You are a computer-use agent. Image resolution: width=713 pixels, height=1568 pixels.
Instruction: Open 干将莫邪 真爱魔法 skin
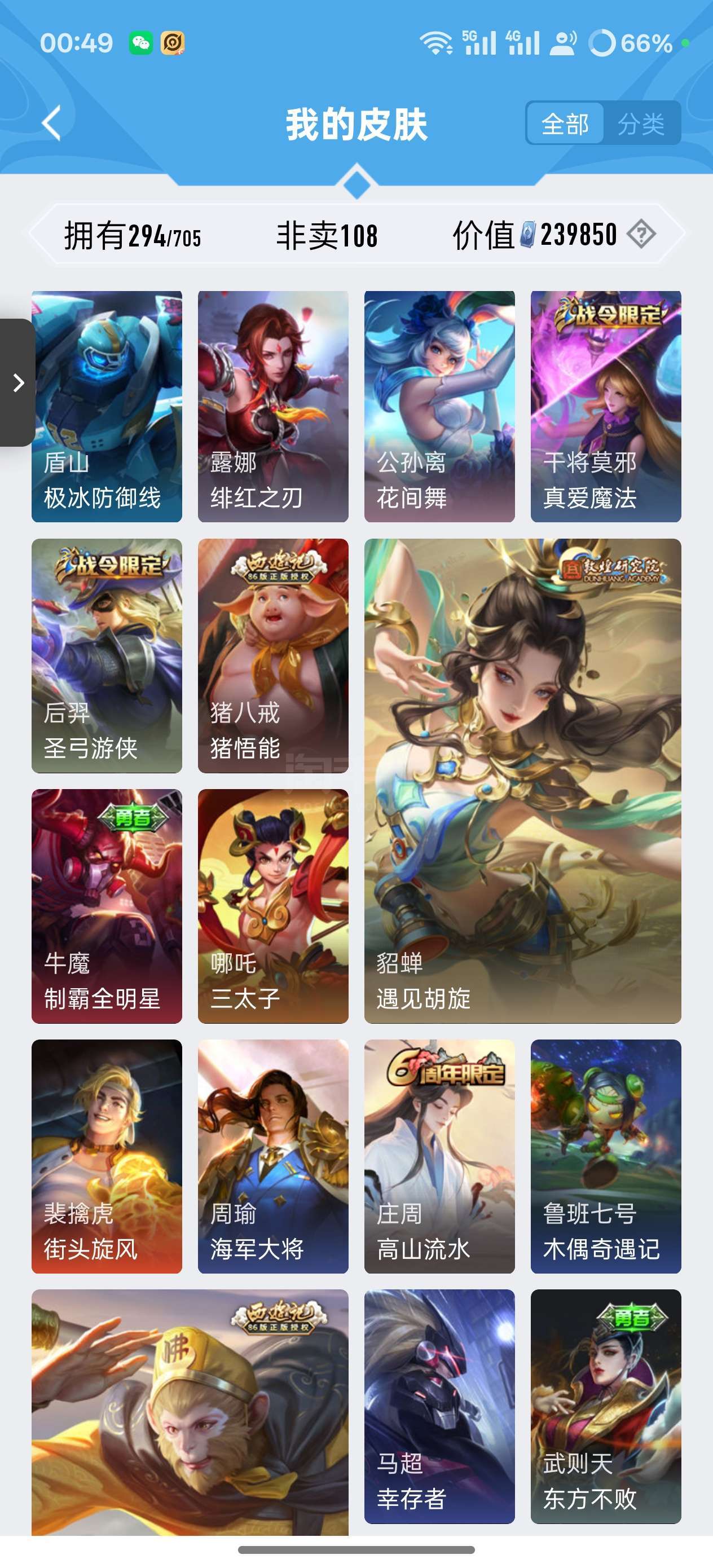point(606,406)
